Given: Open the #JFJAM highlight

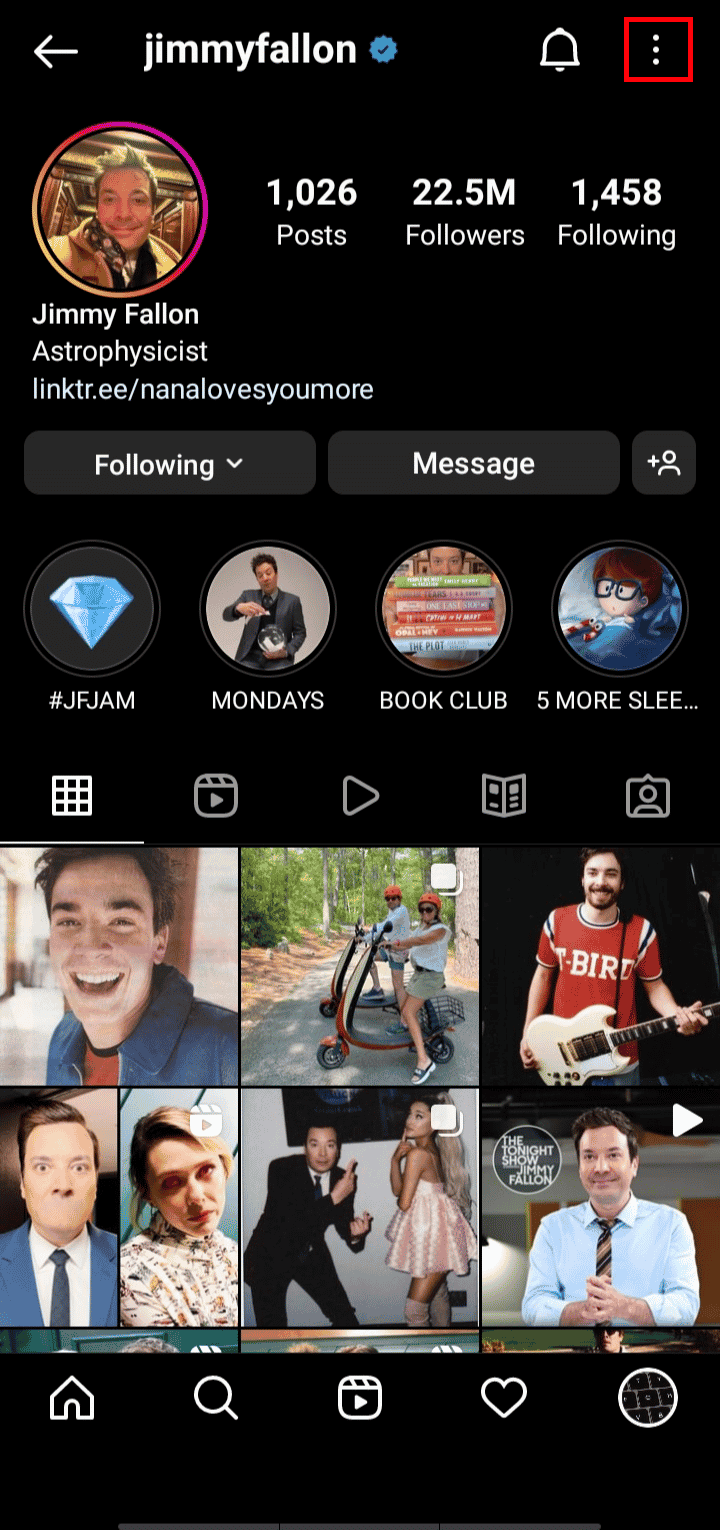Looking at the screenshot, I should click(92, 609).
